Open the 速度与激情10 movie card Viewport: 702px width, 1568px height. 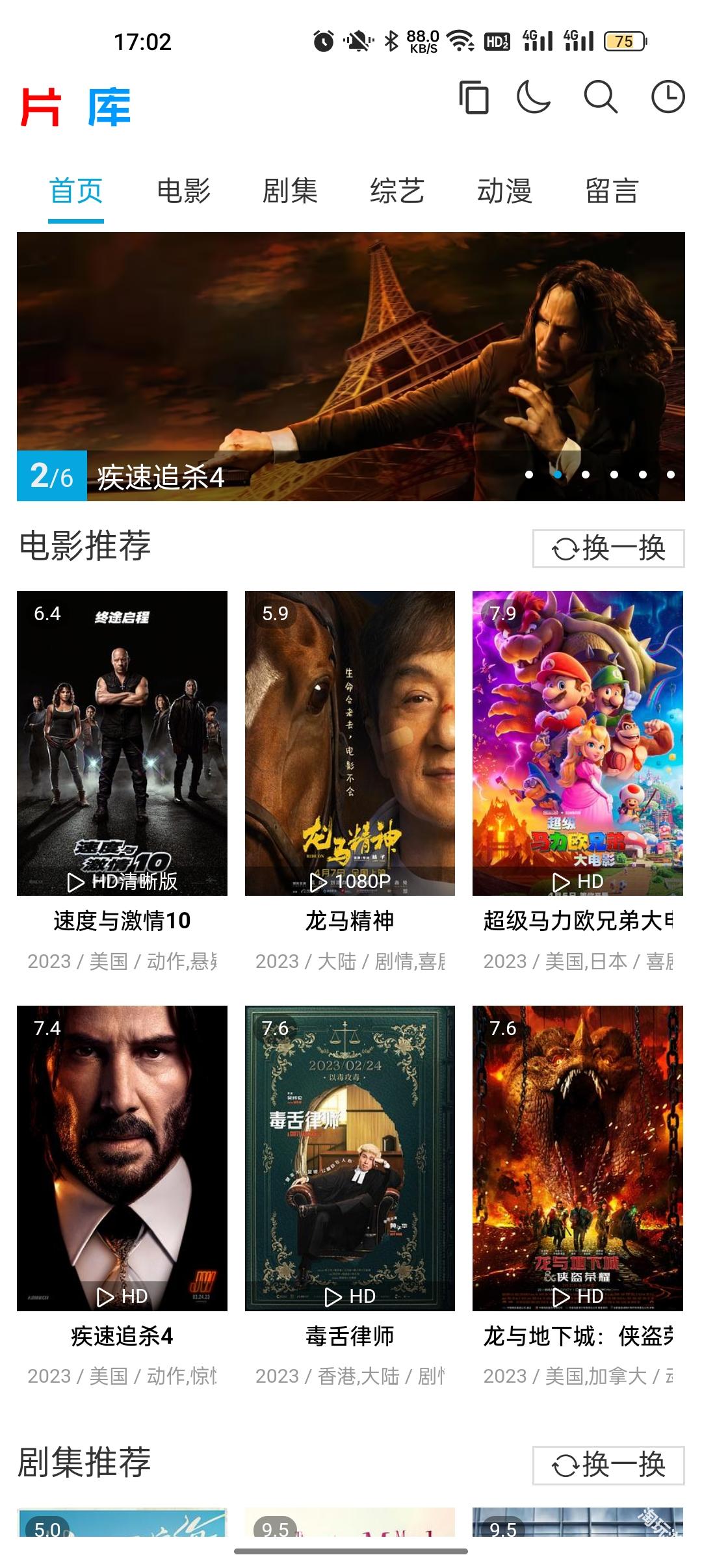click(x=122, y=743)
